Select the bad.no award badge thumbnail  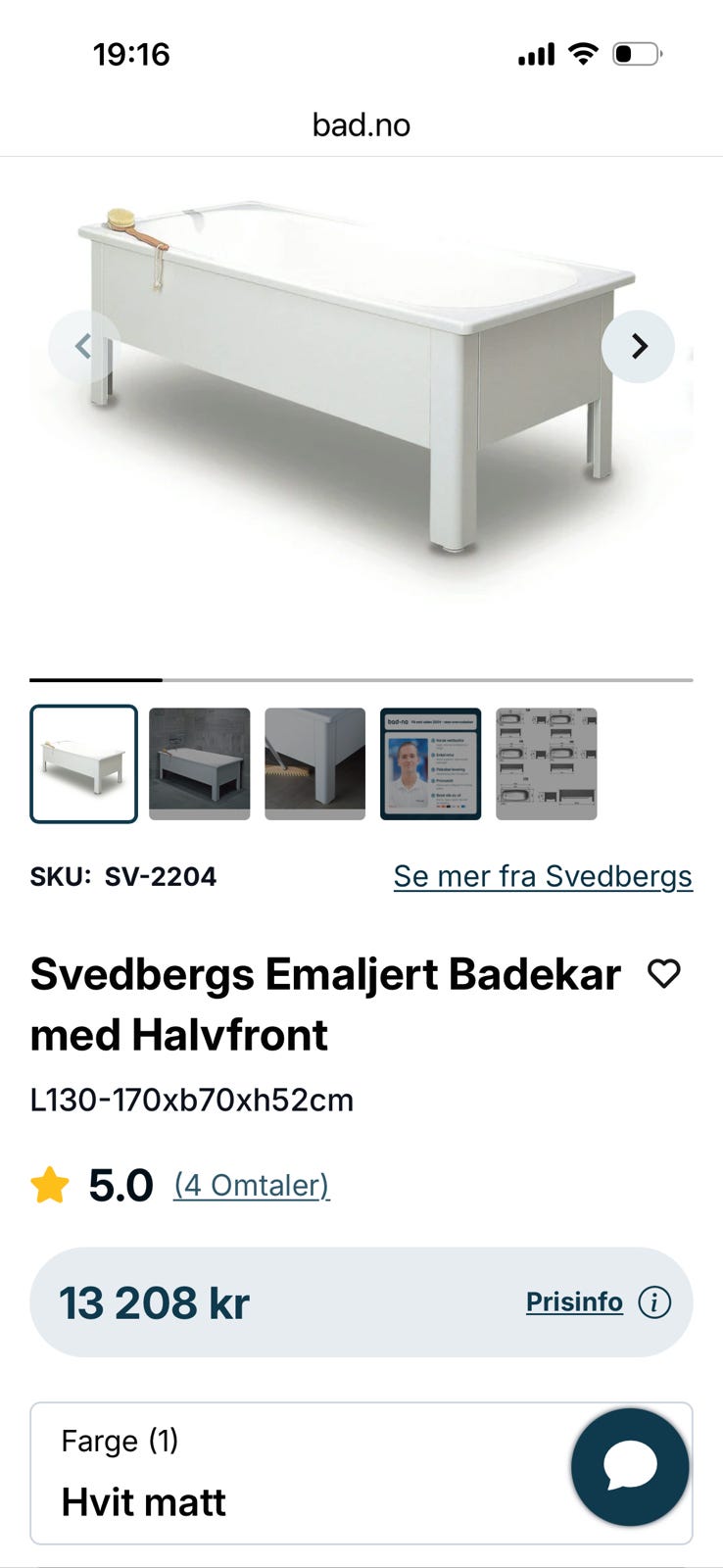(x=430, y=763)
